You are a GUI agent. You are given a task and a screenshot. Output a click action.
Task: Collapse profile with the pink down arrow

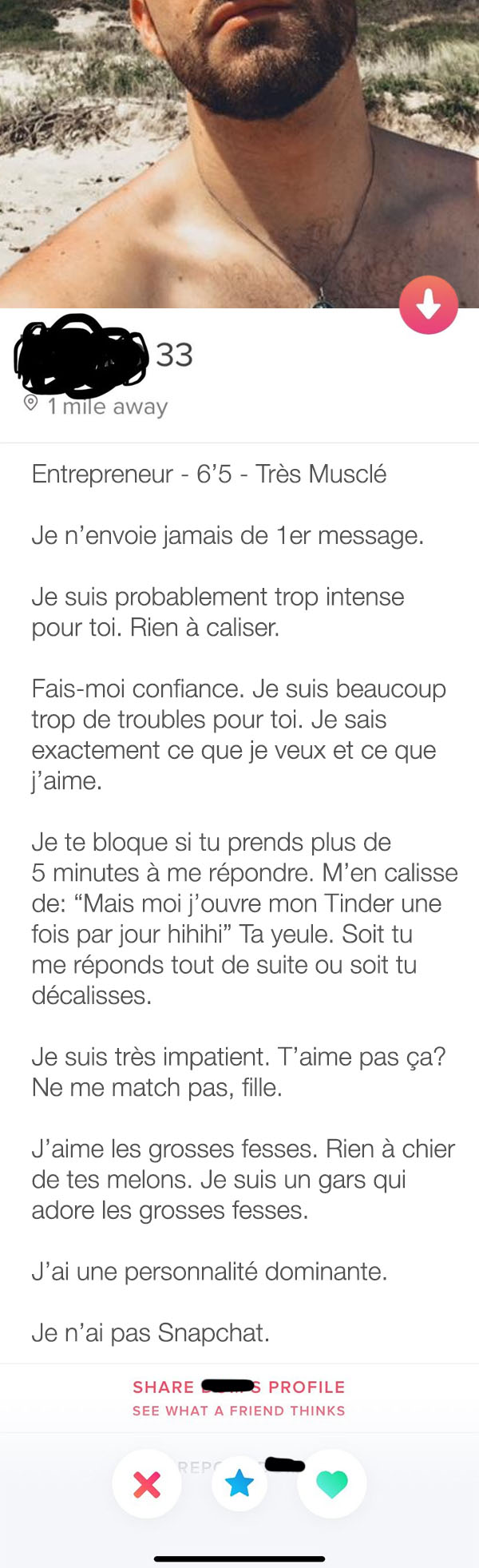point(429,304)
